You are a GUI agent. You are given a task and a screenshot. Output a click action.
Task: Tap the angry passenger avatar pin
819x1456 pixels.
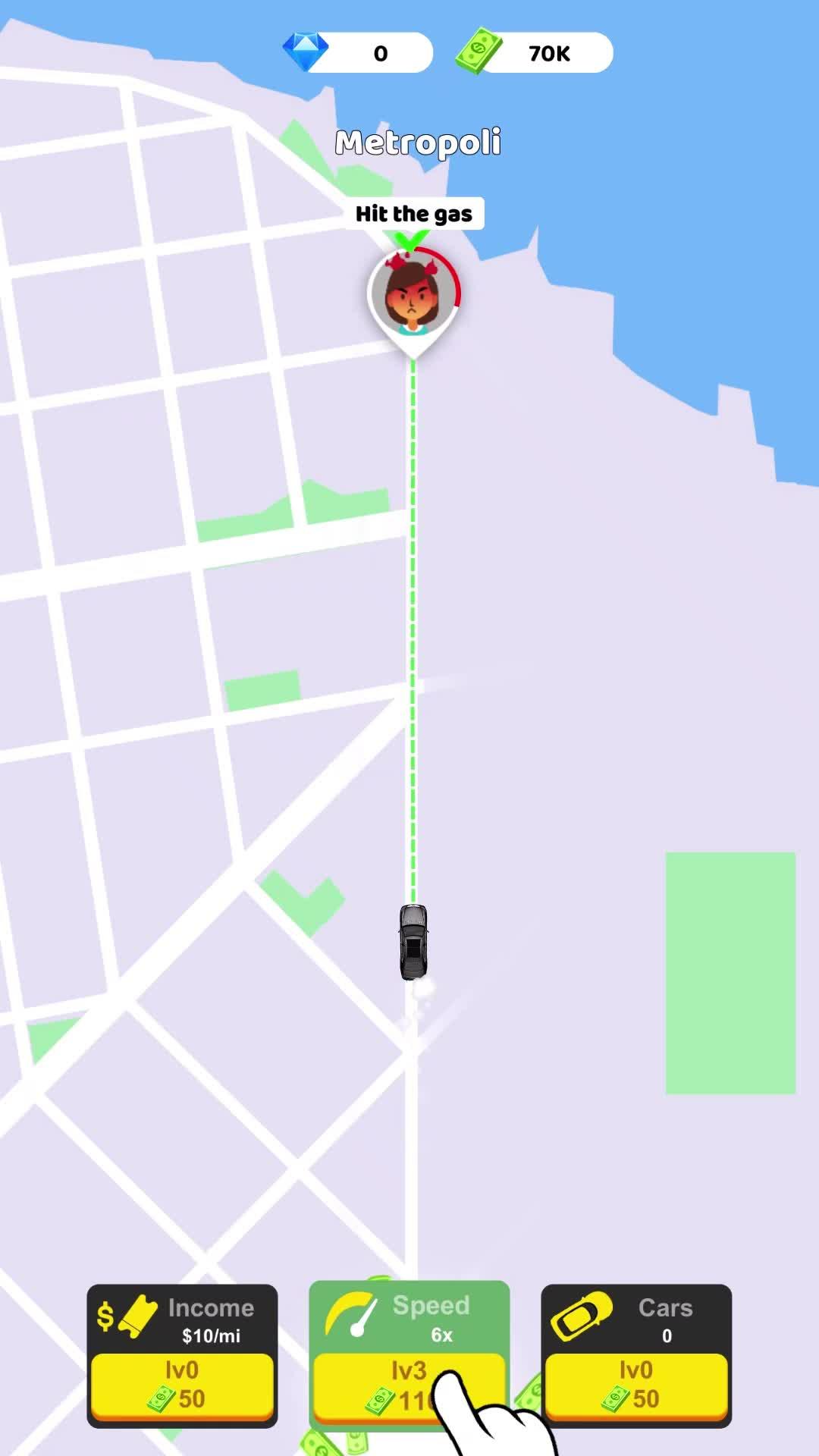coord(414,297)
